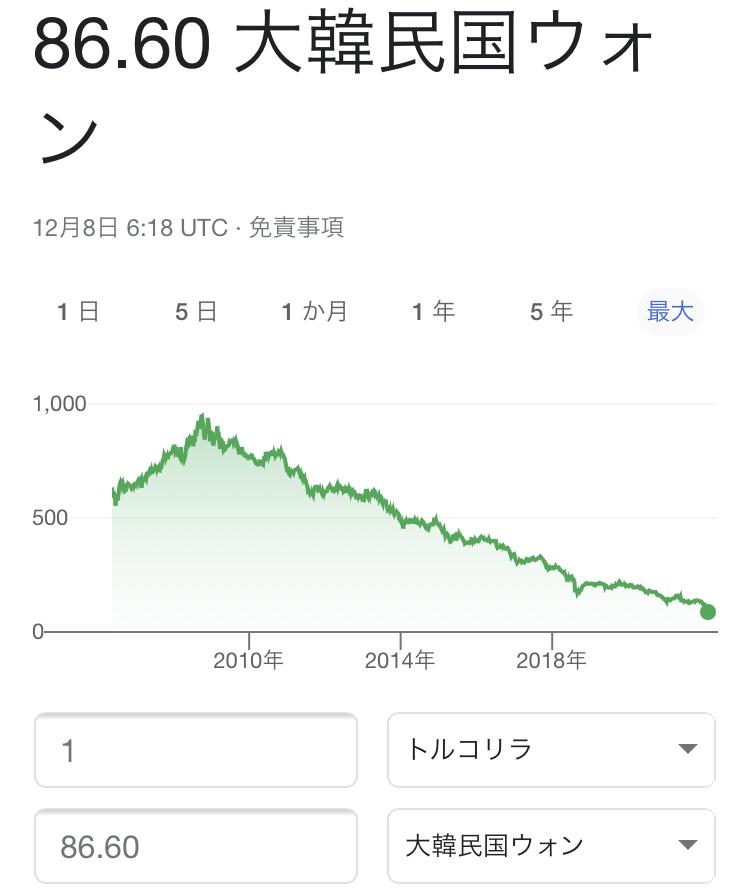Show the 1か月 chart range
Image resolution: width=750 pixels, height=895 pixels.
click(x=314, y=312)
